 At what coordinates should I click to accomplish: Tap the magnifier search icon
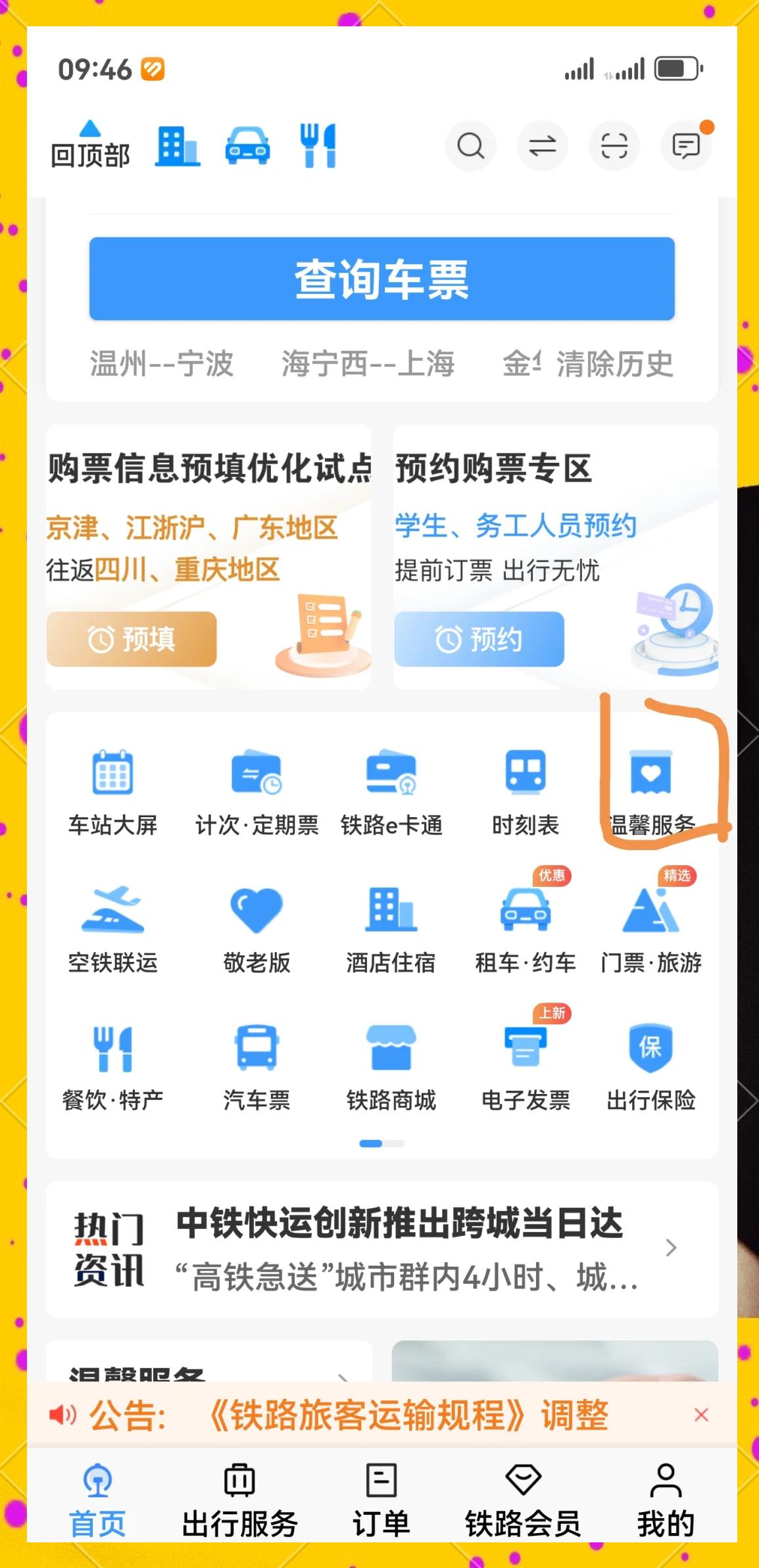[470, 146]
